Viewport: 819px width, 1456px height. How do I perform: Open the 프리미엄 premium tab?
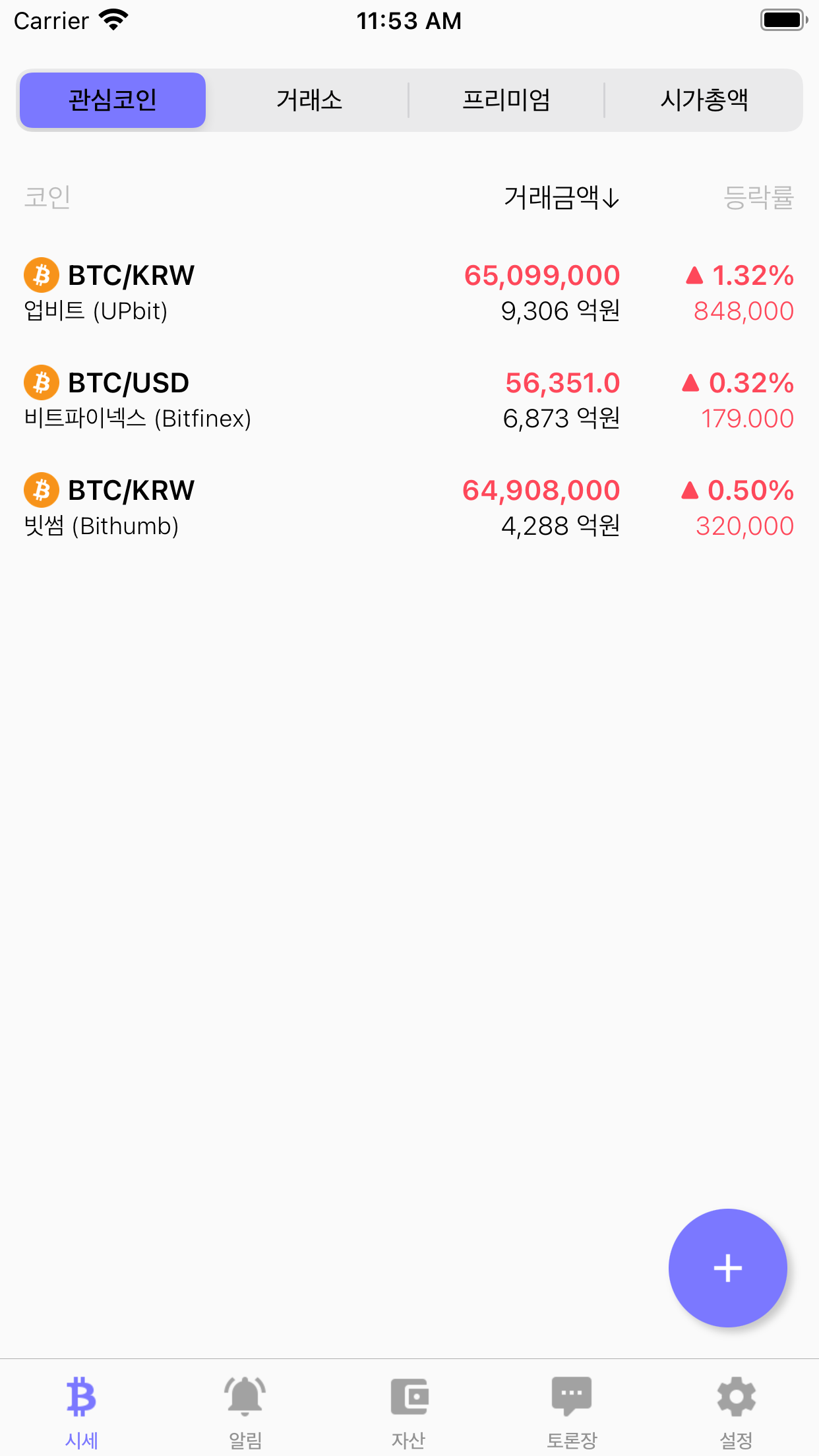tap(507, 100)
